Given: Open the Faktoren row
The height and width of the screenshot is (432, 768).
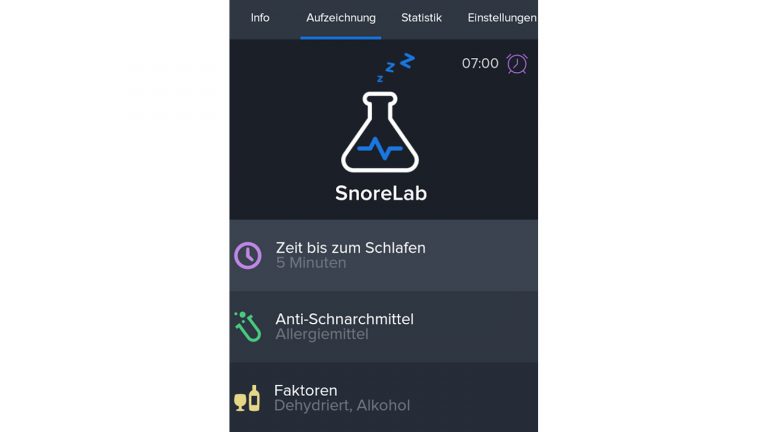Looking at the screenshot, I should pos(383,397).
